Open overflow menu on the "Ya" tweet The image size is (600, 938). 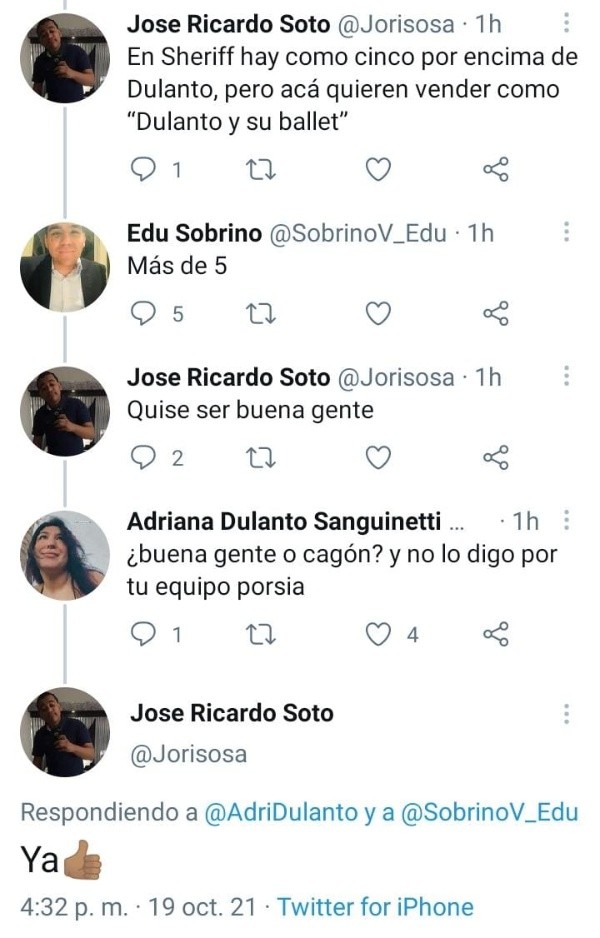566,714
